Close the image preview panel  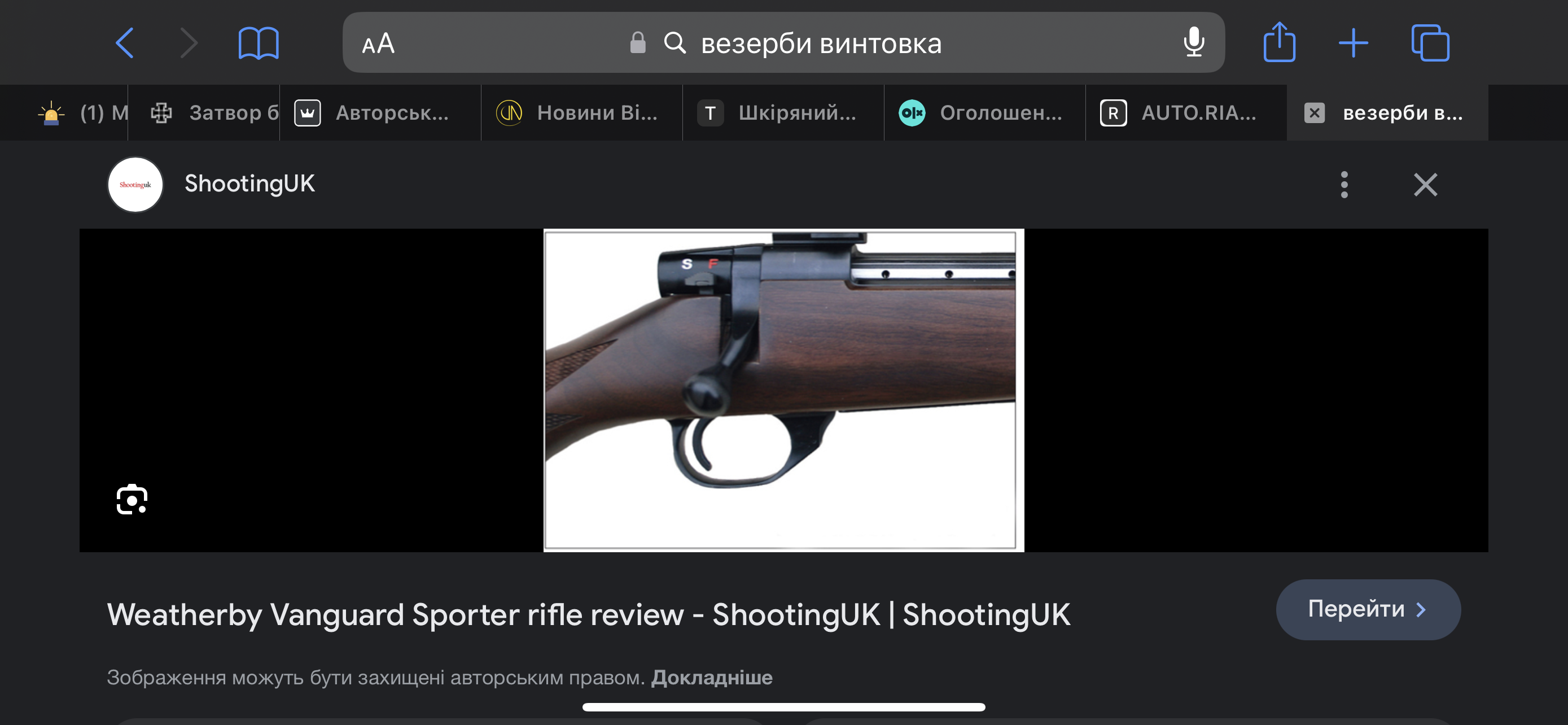1425,185
